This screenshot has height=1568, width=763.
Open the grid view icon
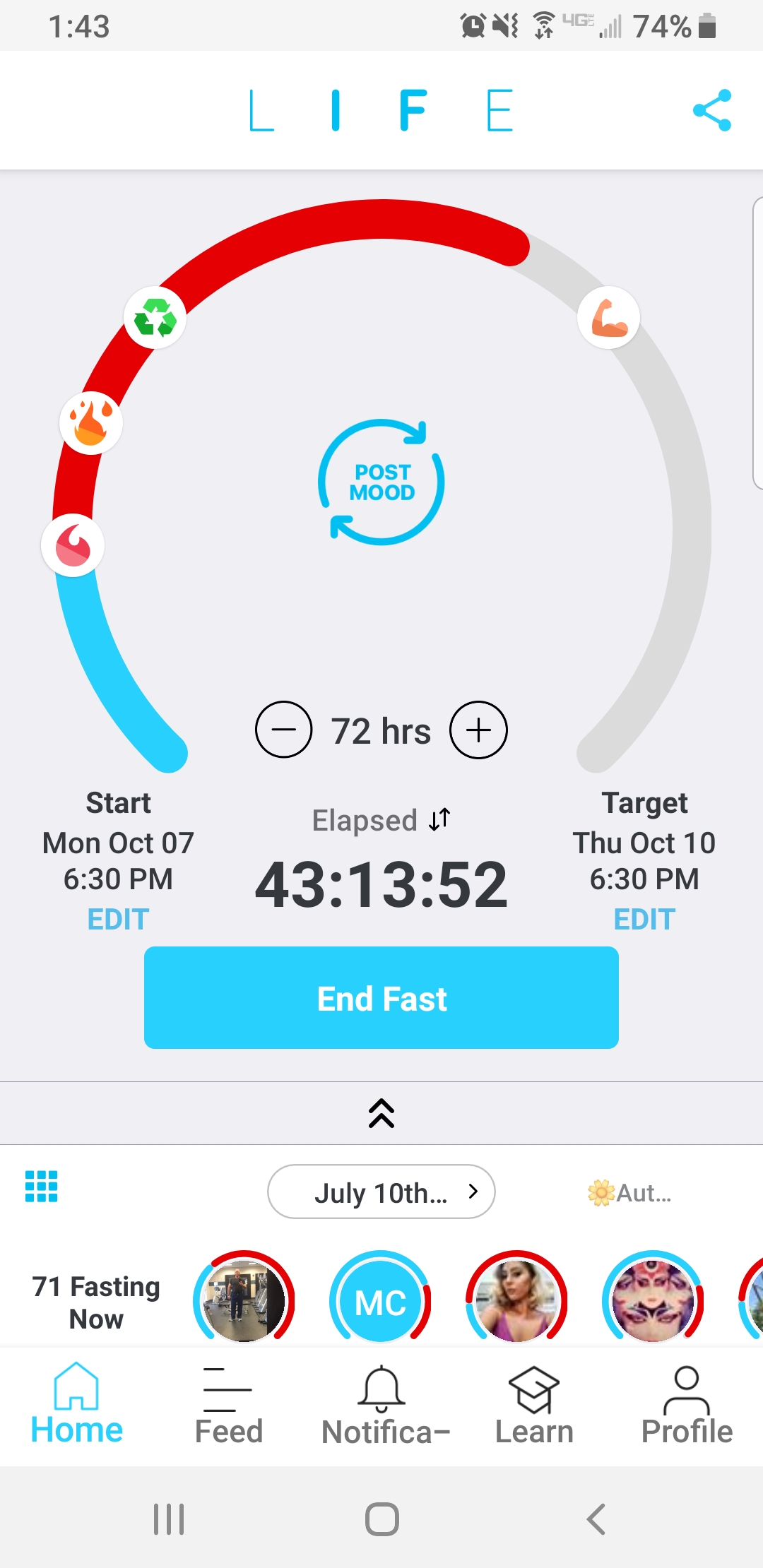coord(42,1186)
